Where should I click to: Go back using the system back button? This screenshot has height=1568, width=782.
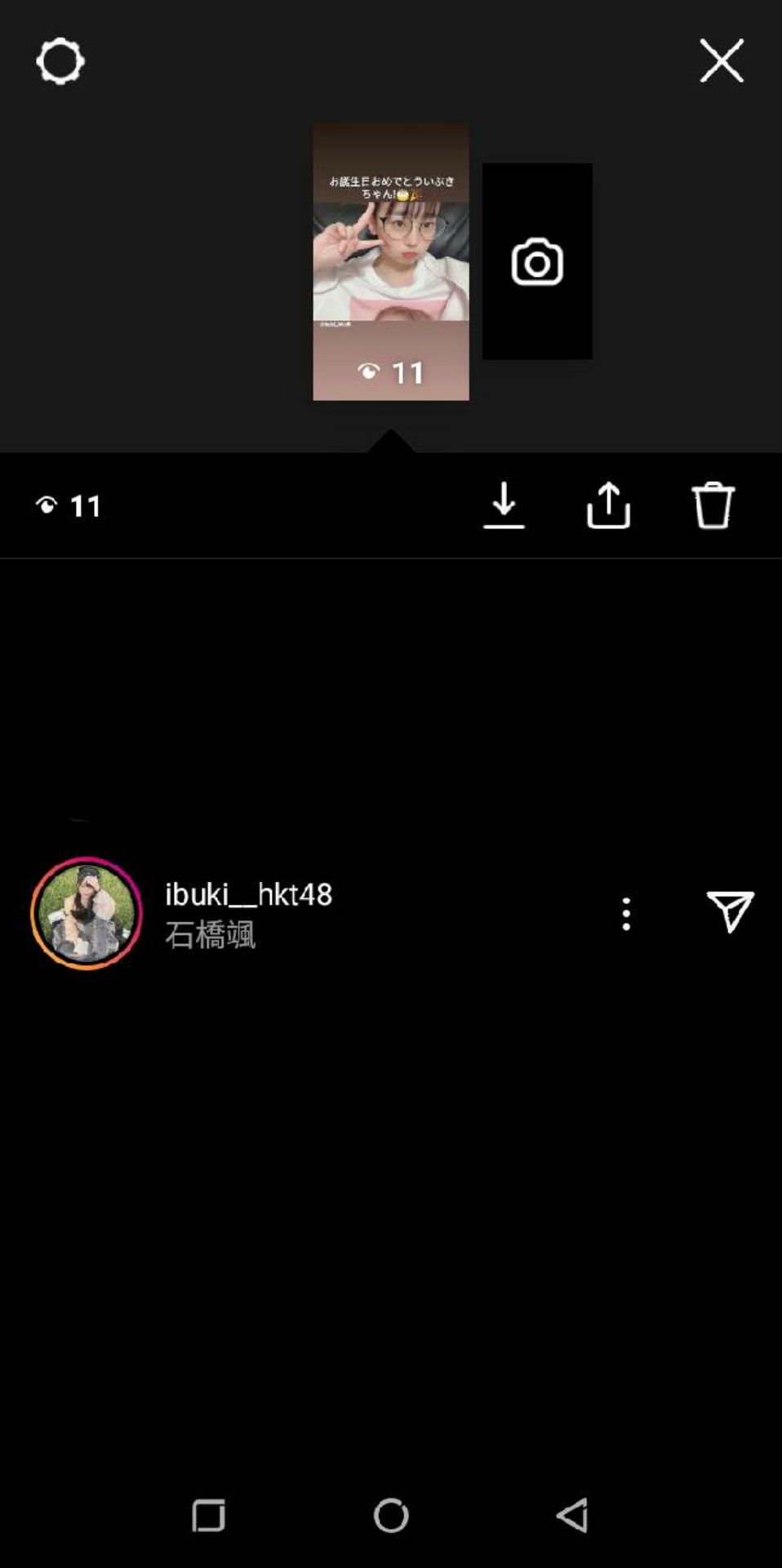572,1516
